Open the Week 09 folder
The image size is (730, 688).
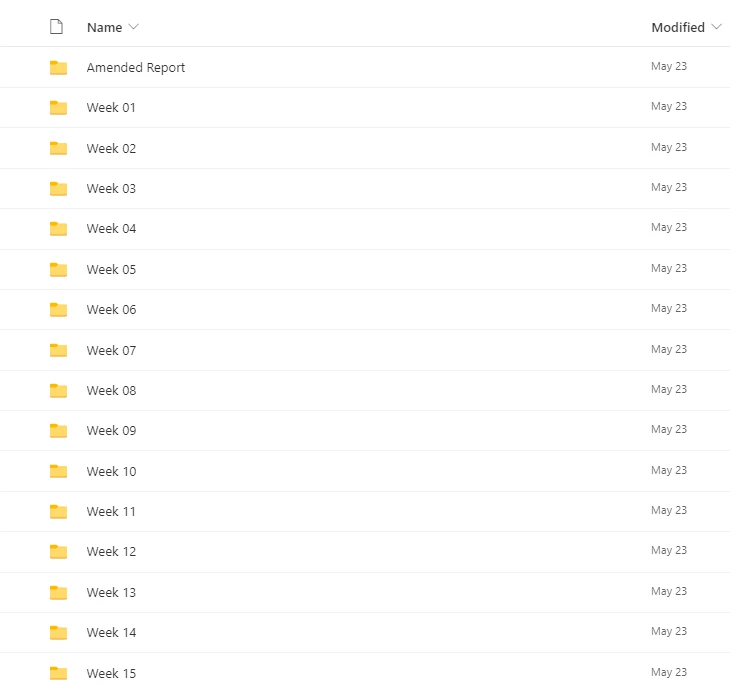pos(111,430)
